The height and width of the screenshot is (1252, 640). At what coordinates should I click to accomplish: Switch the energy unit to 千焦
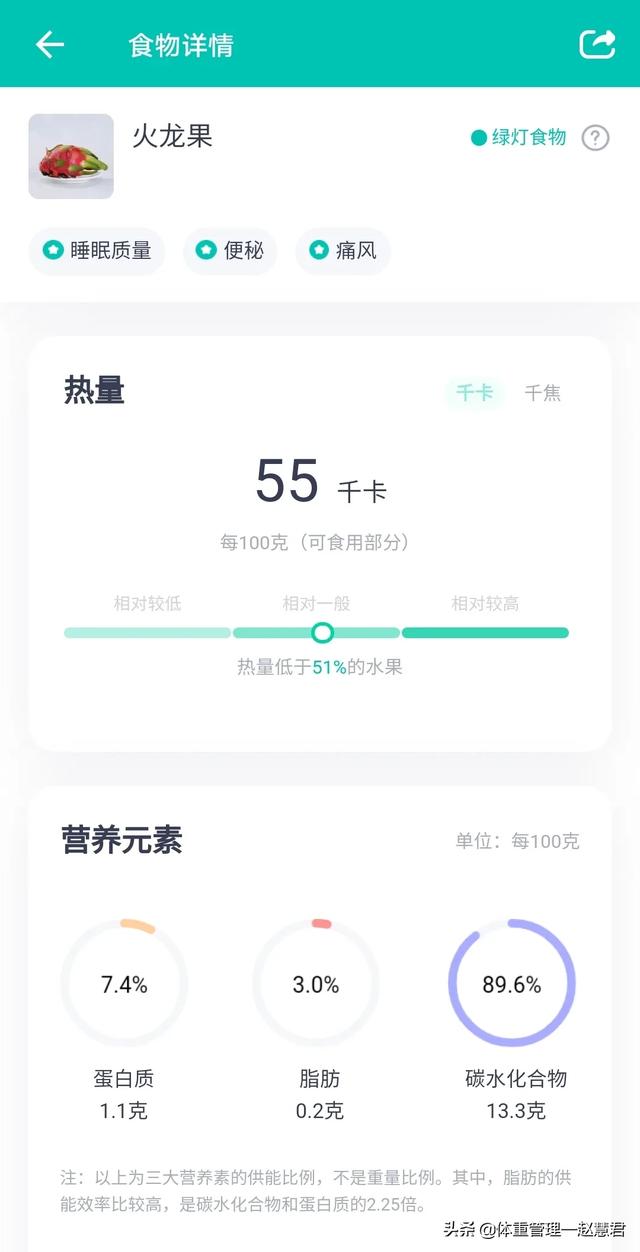pyautogui.click(x=543, y=393)
